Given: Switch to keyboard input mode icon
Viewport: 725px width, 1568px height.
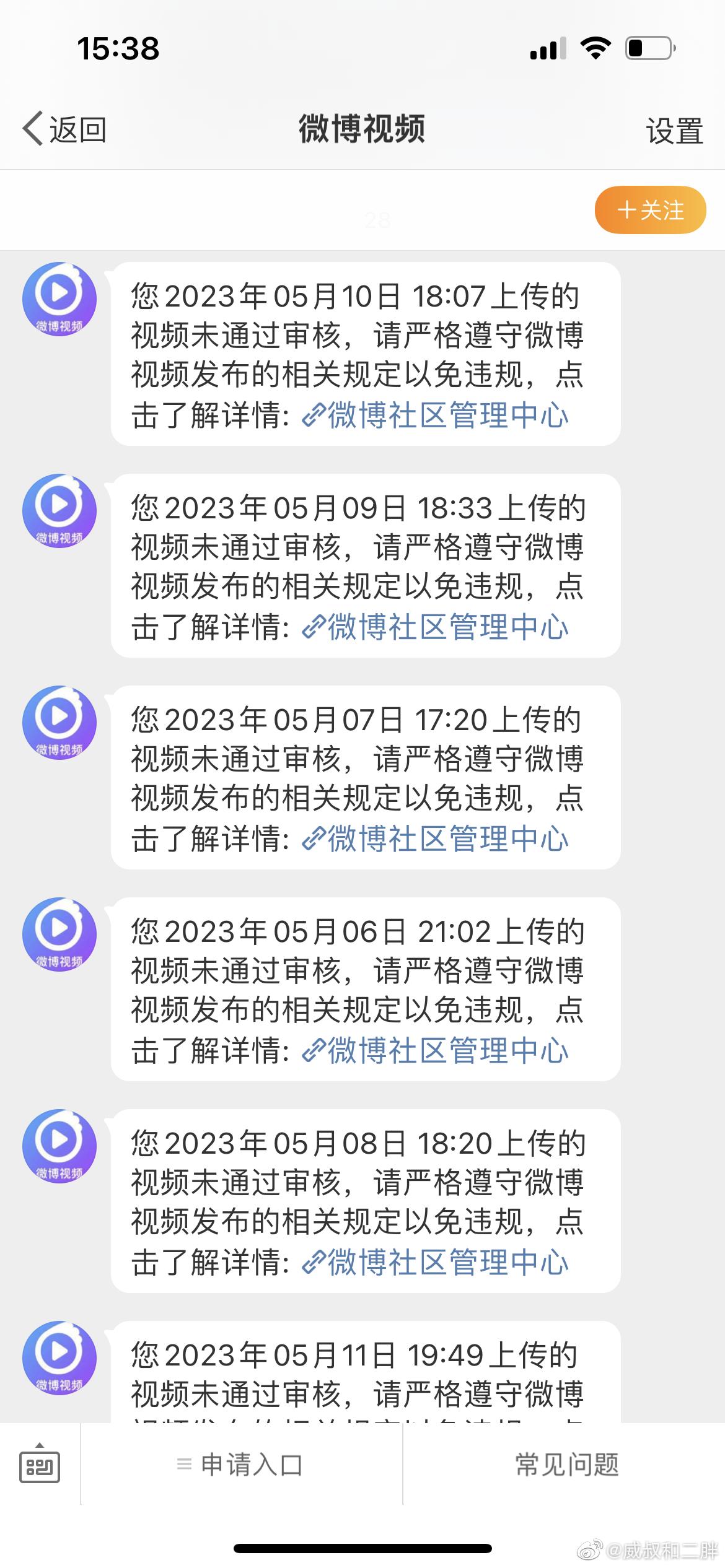Looking at the screenshot, I should click(x=40, y=1465).
